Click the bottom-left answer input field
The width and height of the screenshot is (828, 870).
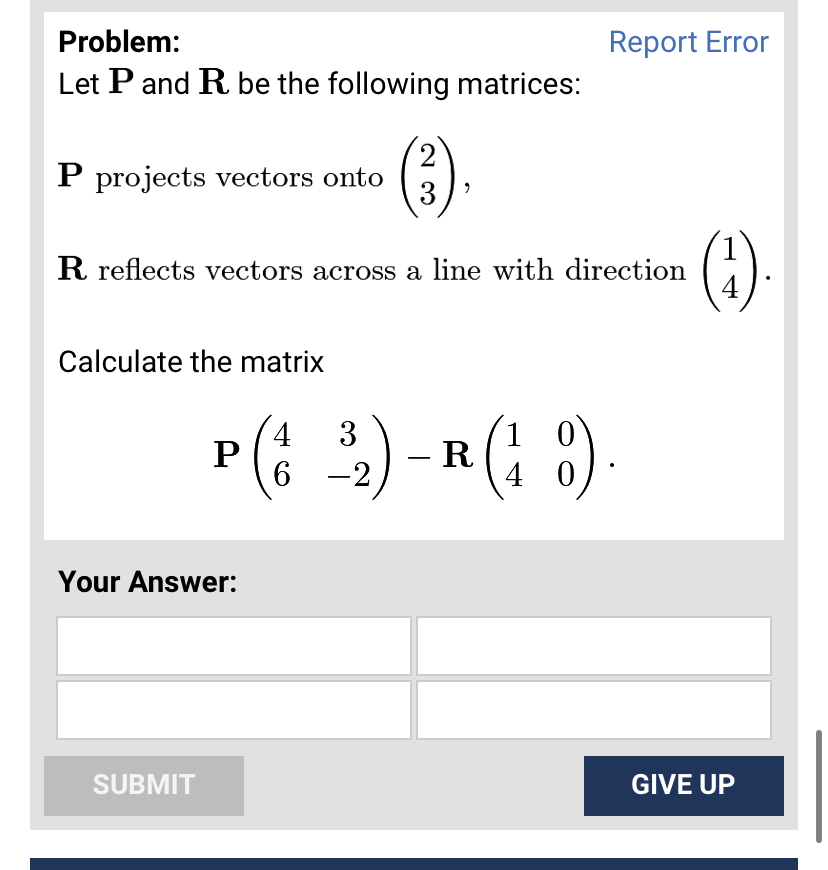click(x=233, y=709)
